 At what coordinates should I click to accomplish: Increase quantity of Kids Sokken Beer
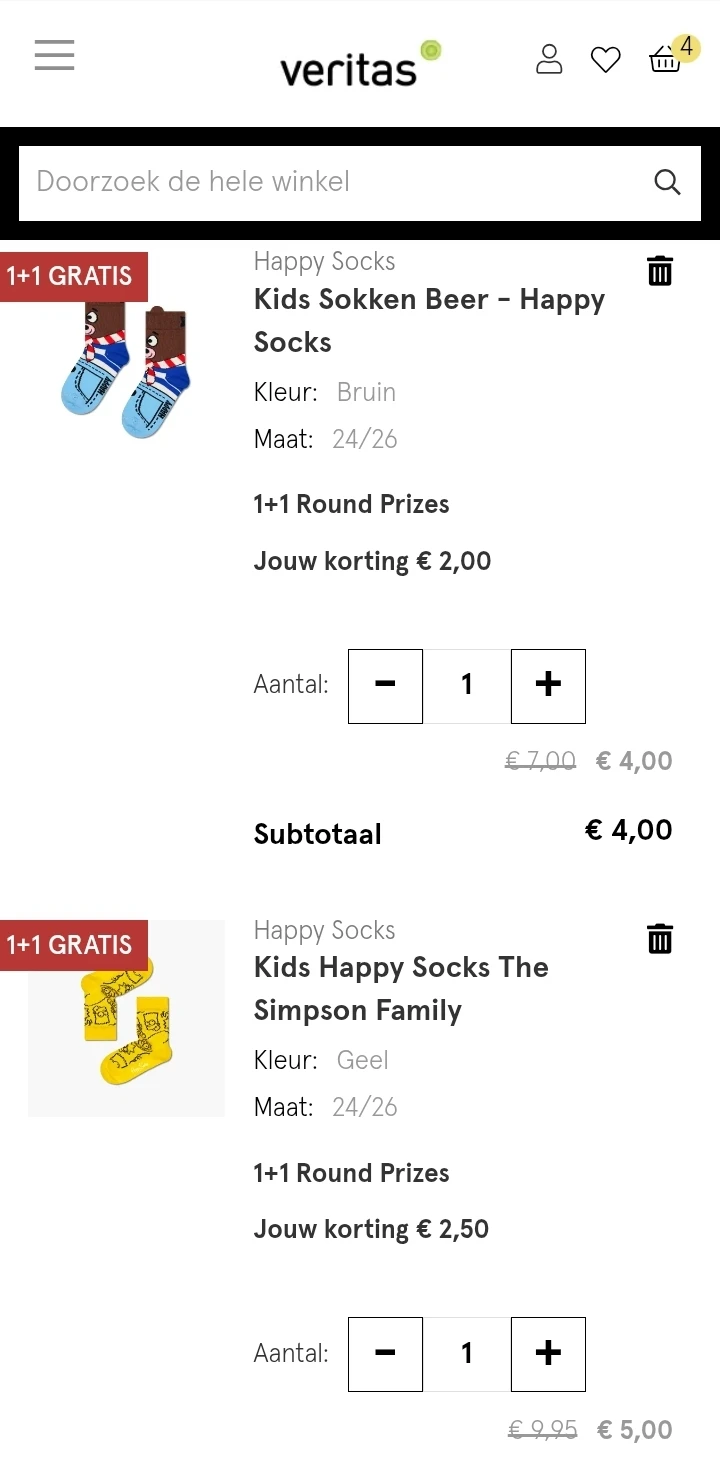[547, 686]
